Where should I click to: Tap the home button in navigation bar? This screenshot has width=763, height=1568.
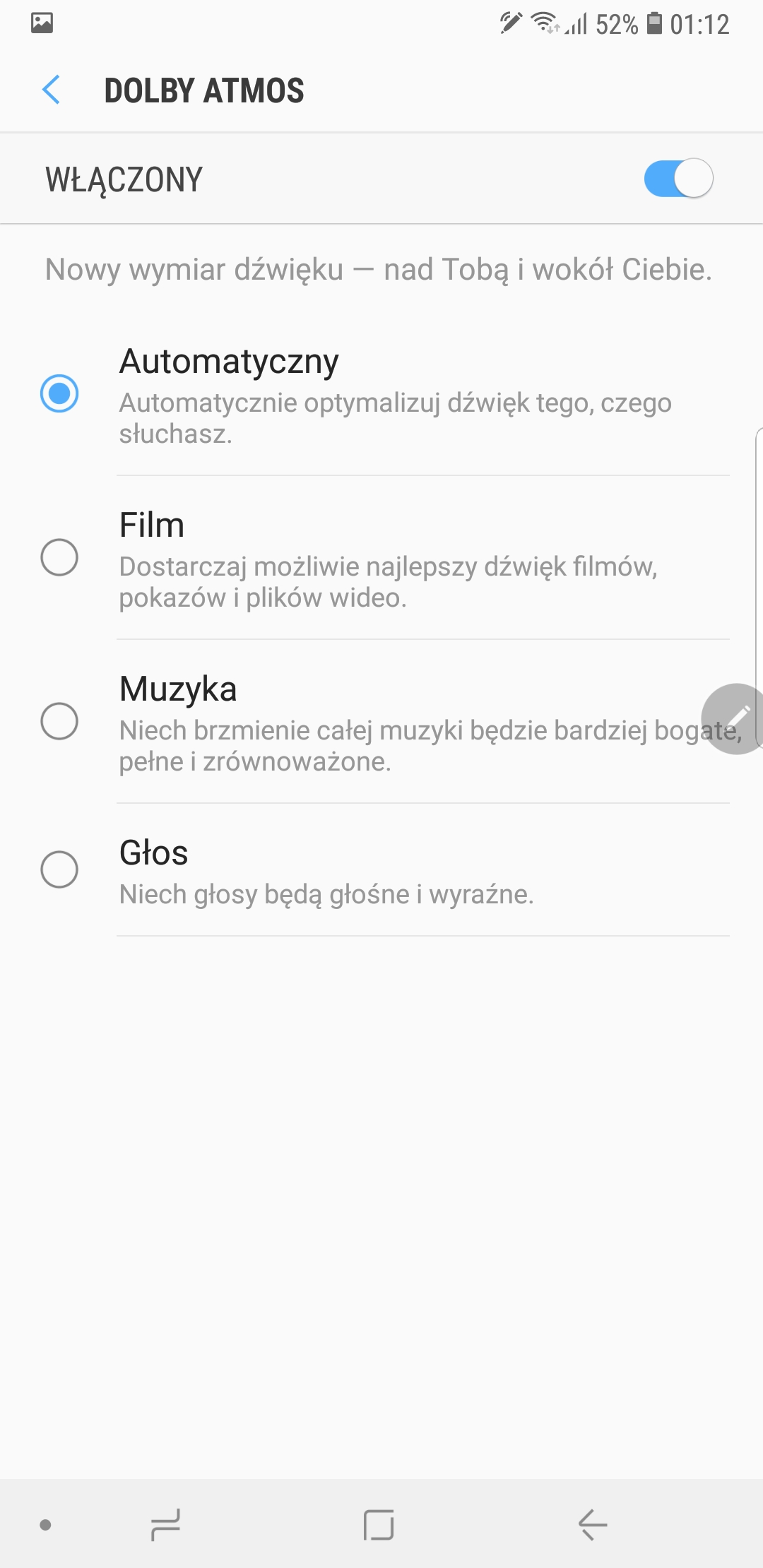click(379, 1525)
